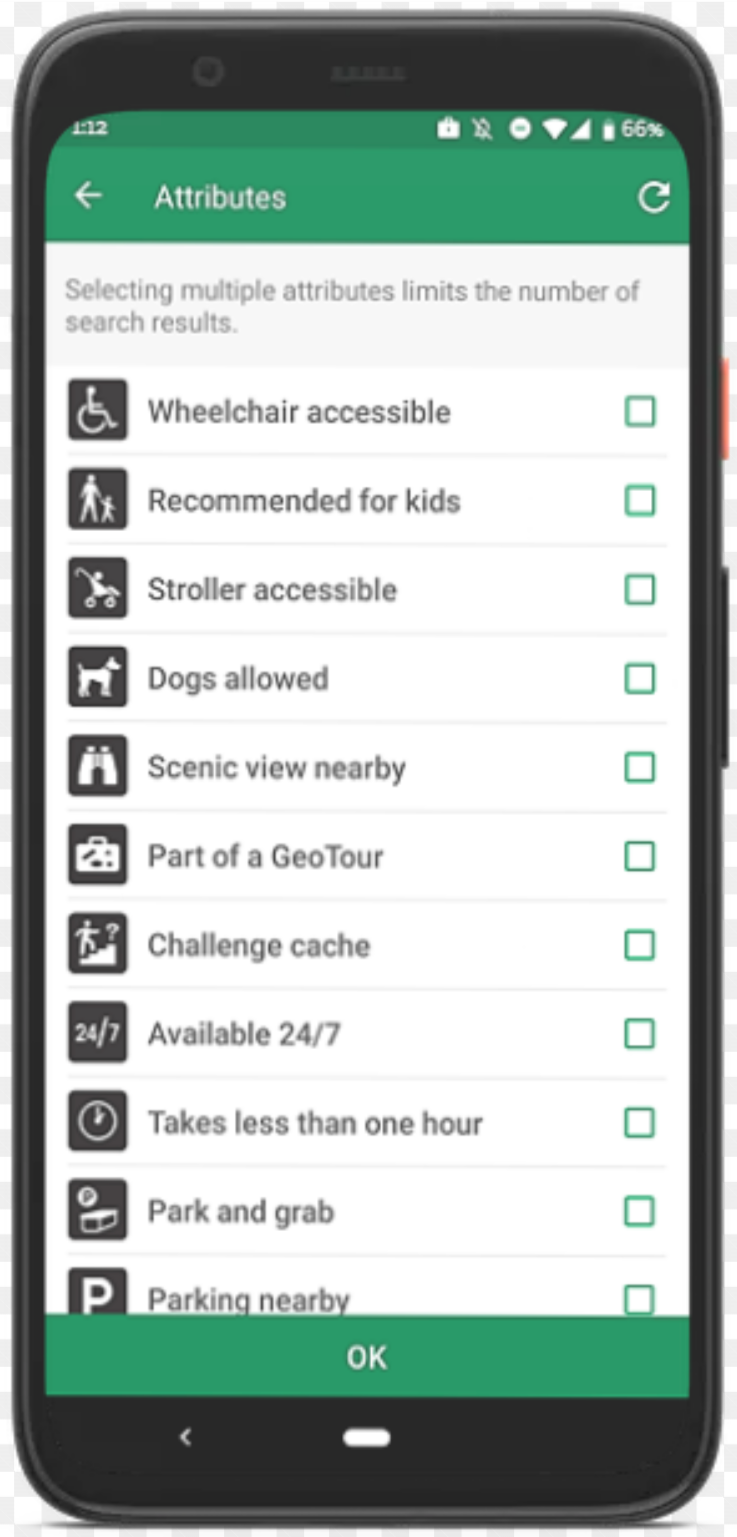Image resolution: width=737 pixels, height=1537 pixels.
Task: Enable the Dogs allowed filter
Action: coord(640,678)
